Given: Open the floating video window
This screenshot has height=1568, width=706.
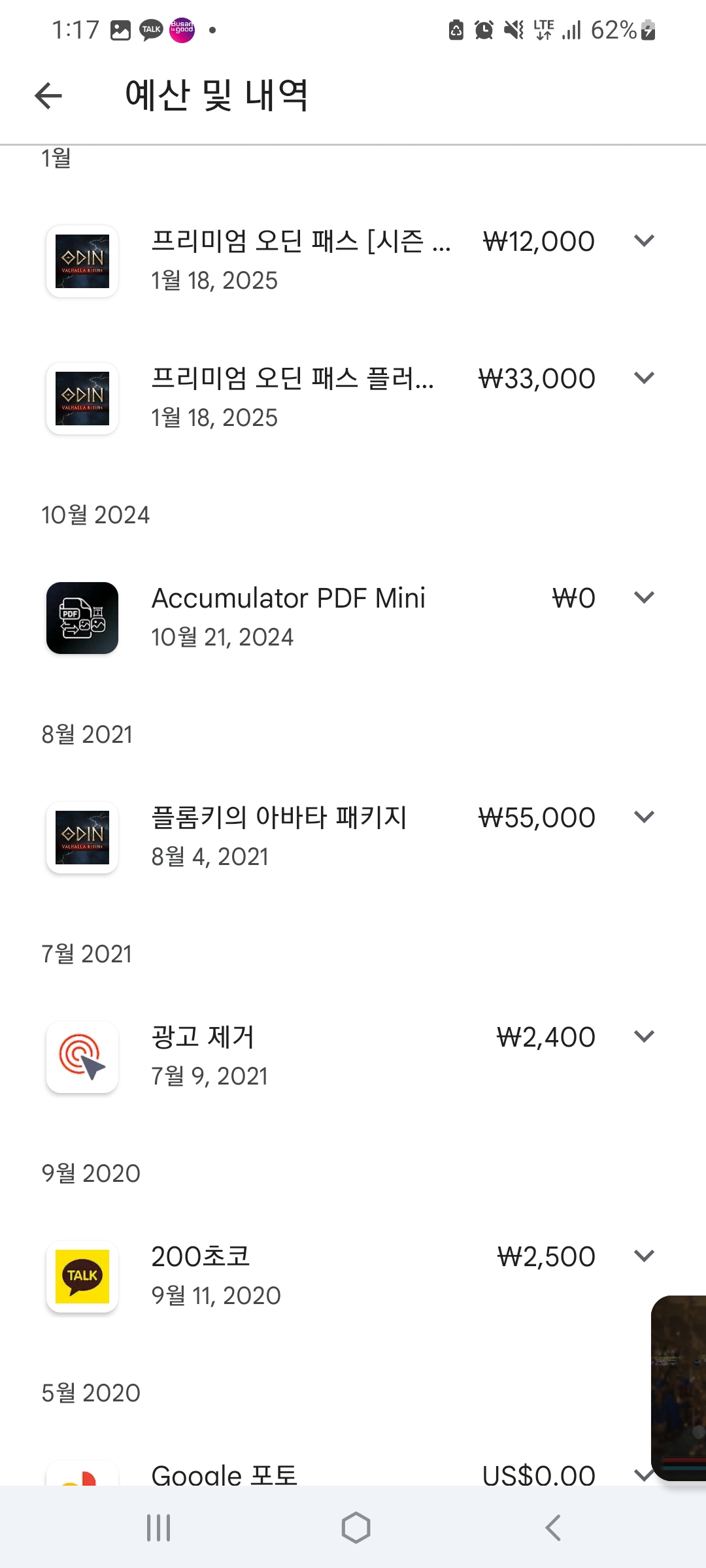Looking at the screenshot, I should [680, 1385].
